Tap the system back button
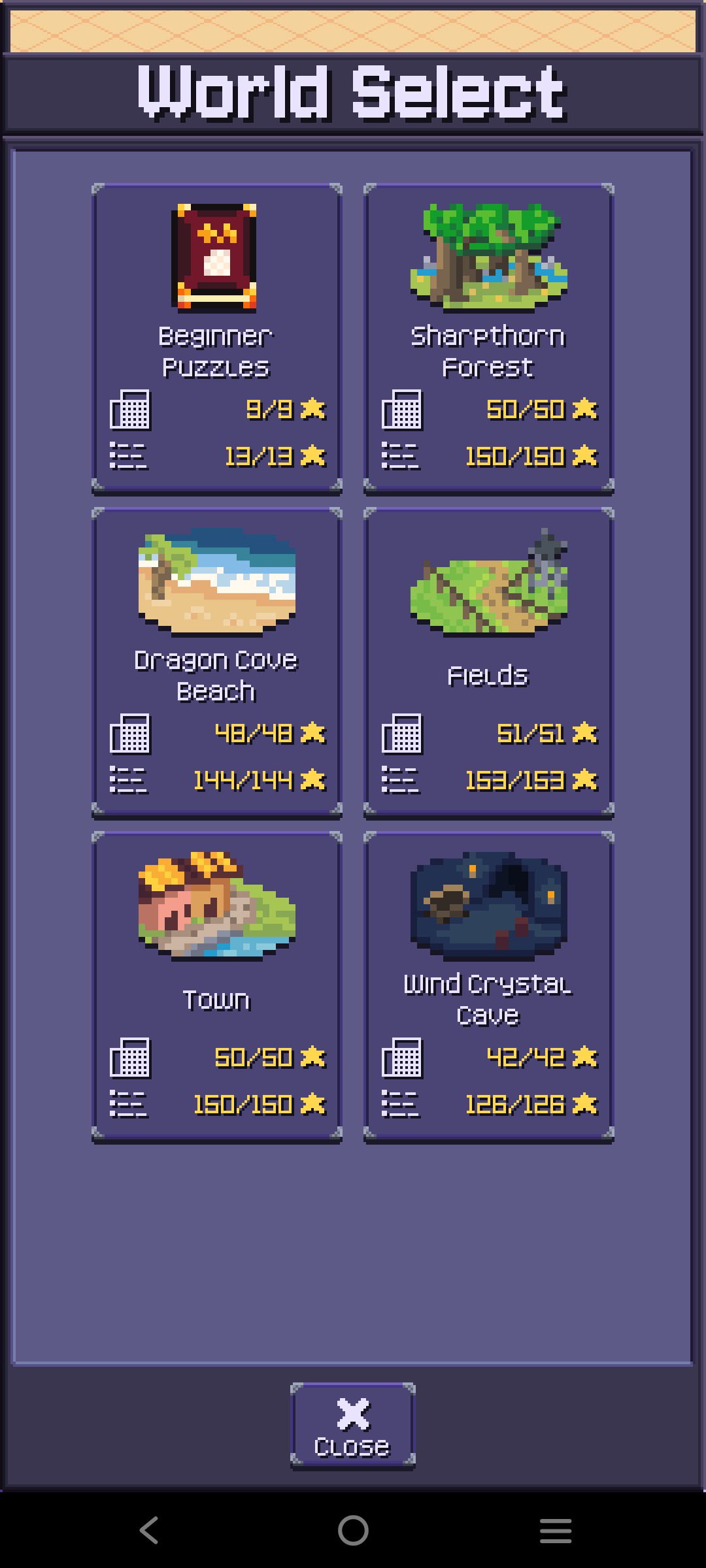706x1568 pixels. click(x=149, y=1530)
